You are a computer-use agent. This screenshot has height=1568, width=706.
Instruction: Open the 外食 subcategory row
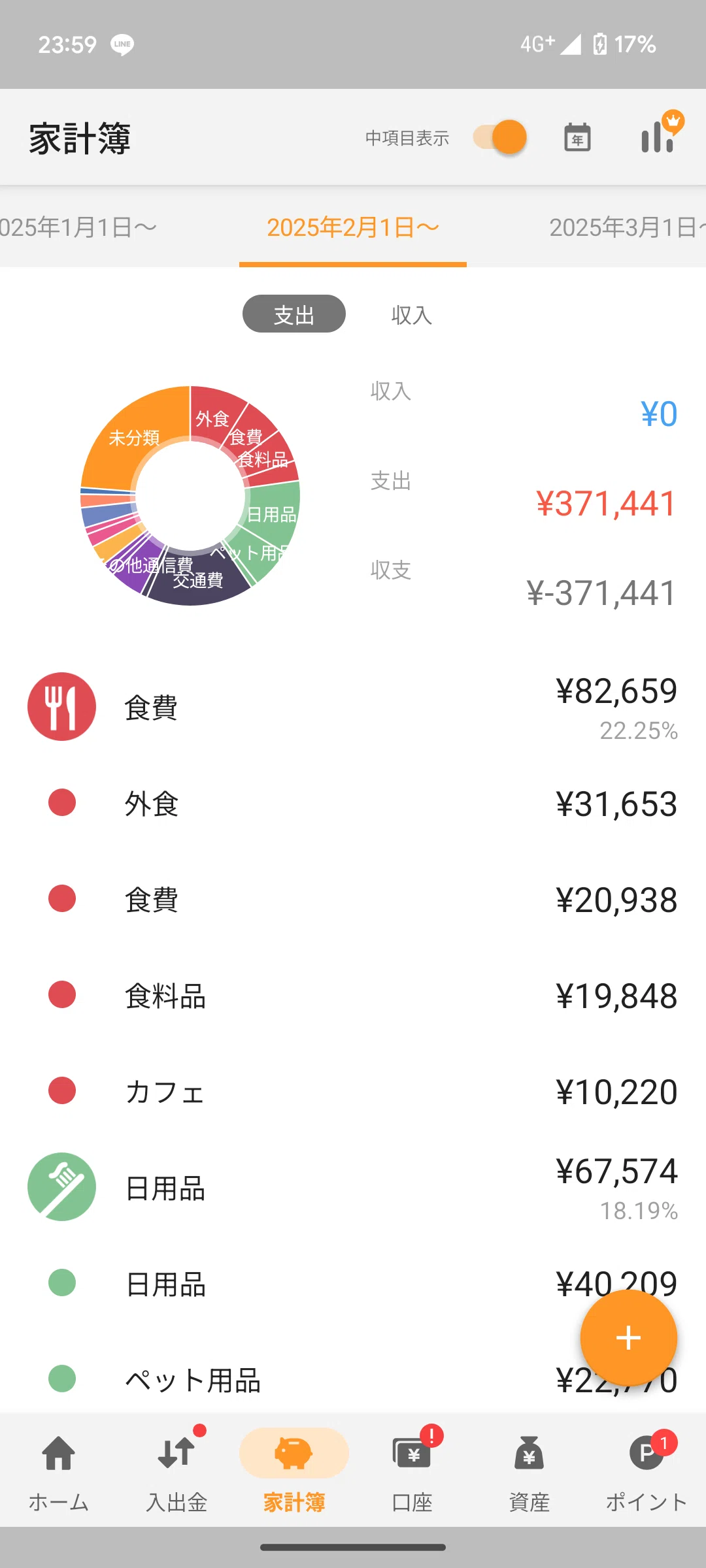pos(353,803)
